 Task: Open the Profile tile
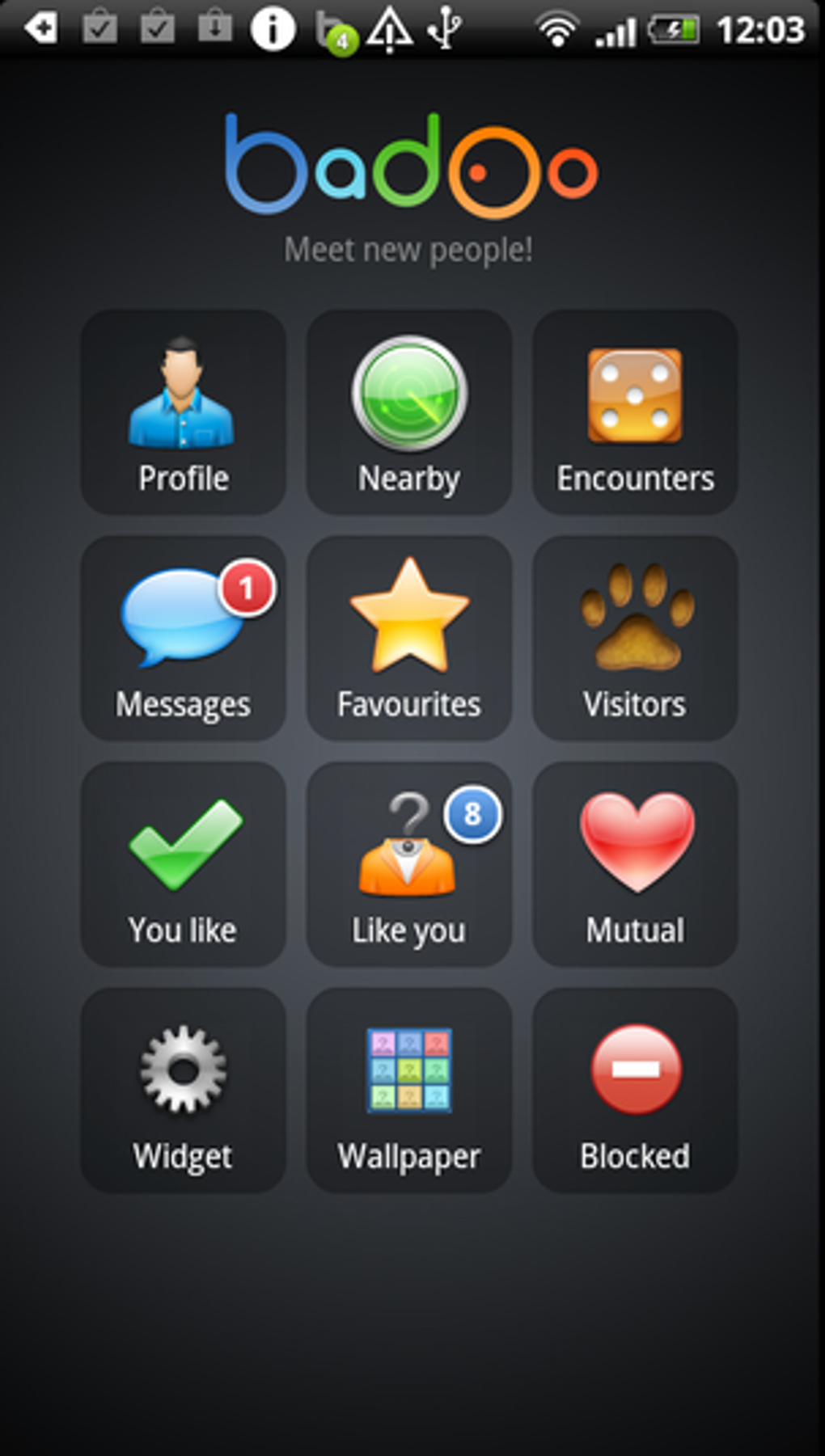pyautogui.click(x=184, y=412)
